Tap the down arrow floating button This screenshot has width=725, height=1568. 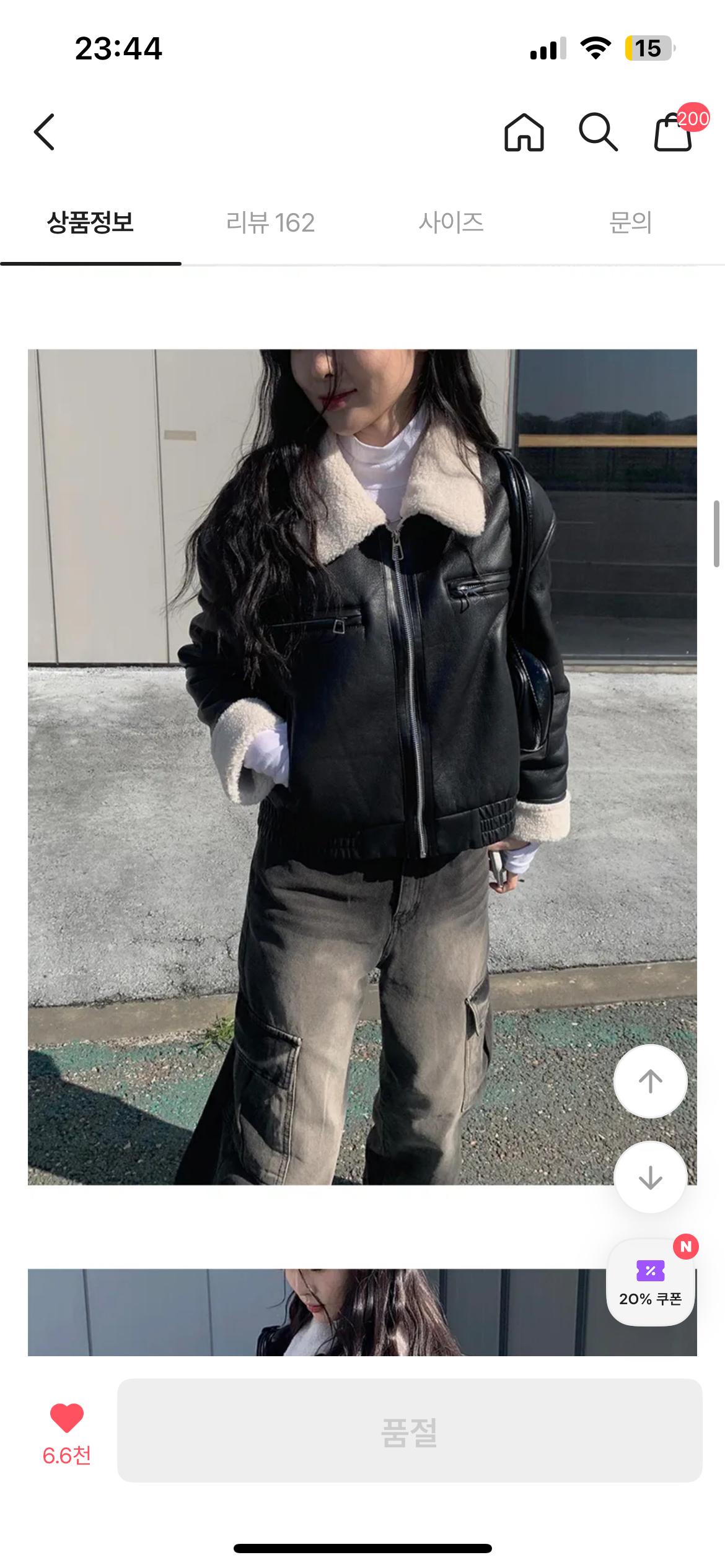[x=650, y=1177]
